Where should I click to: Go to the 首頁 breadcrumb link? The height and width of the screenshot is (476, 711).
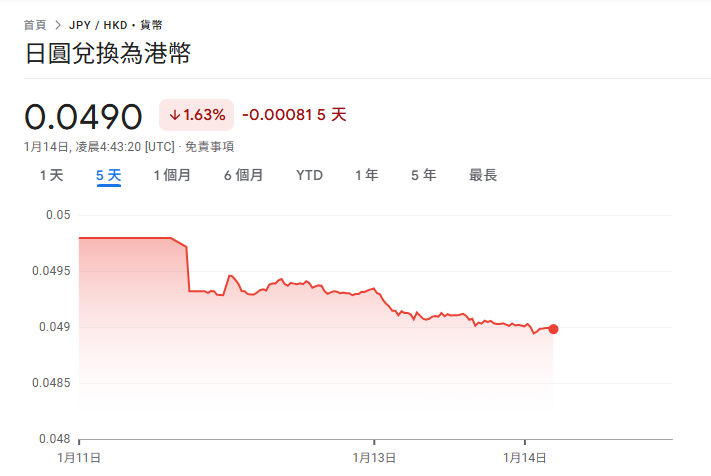(35, 25)
